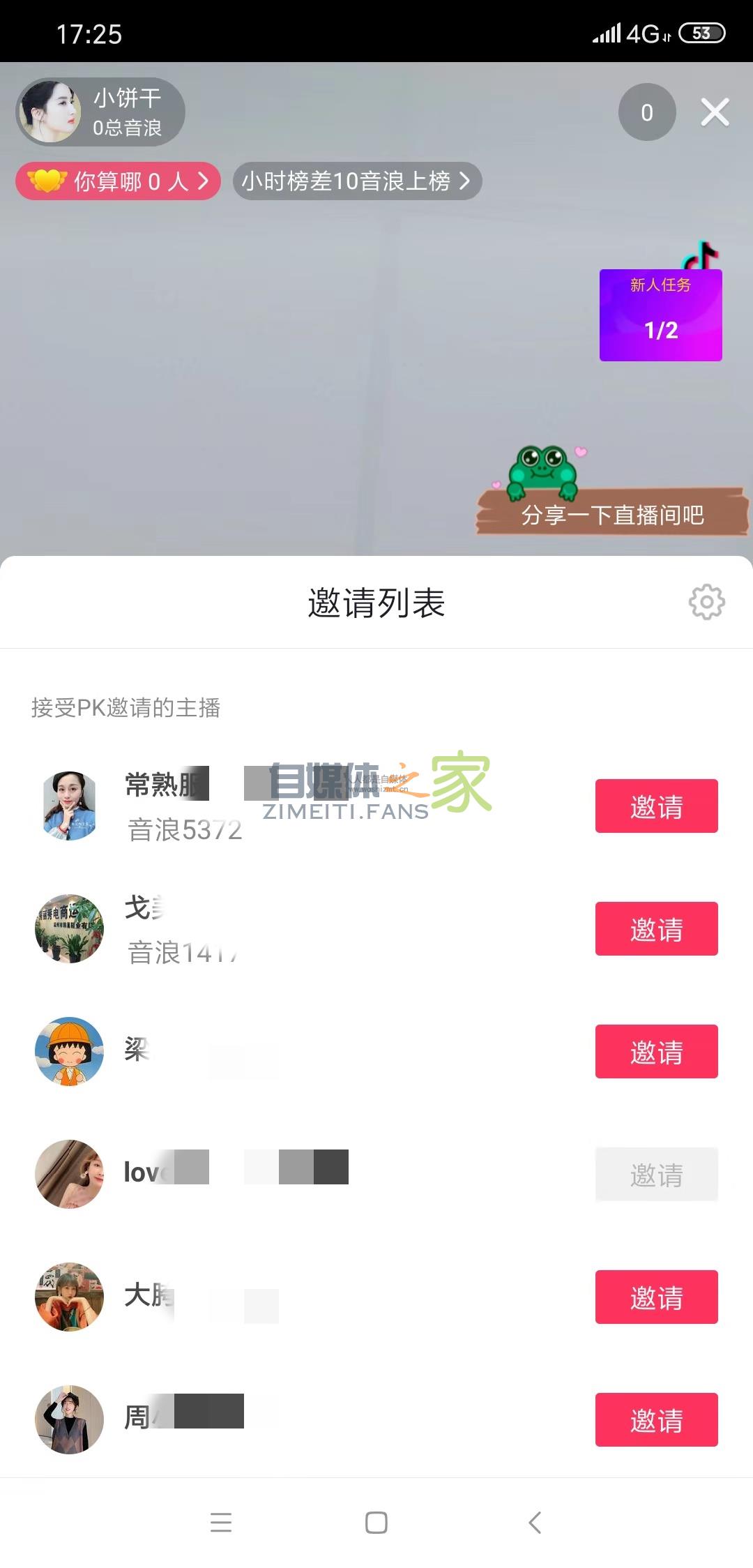Screen dimensions: 753x1568
Task: Tap the Android home navigation button
Action: coord(376,1523)
